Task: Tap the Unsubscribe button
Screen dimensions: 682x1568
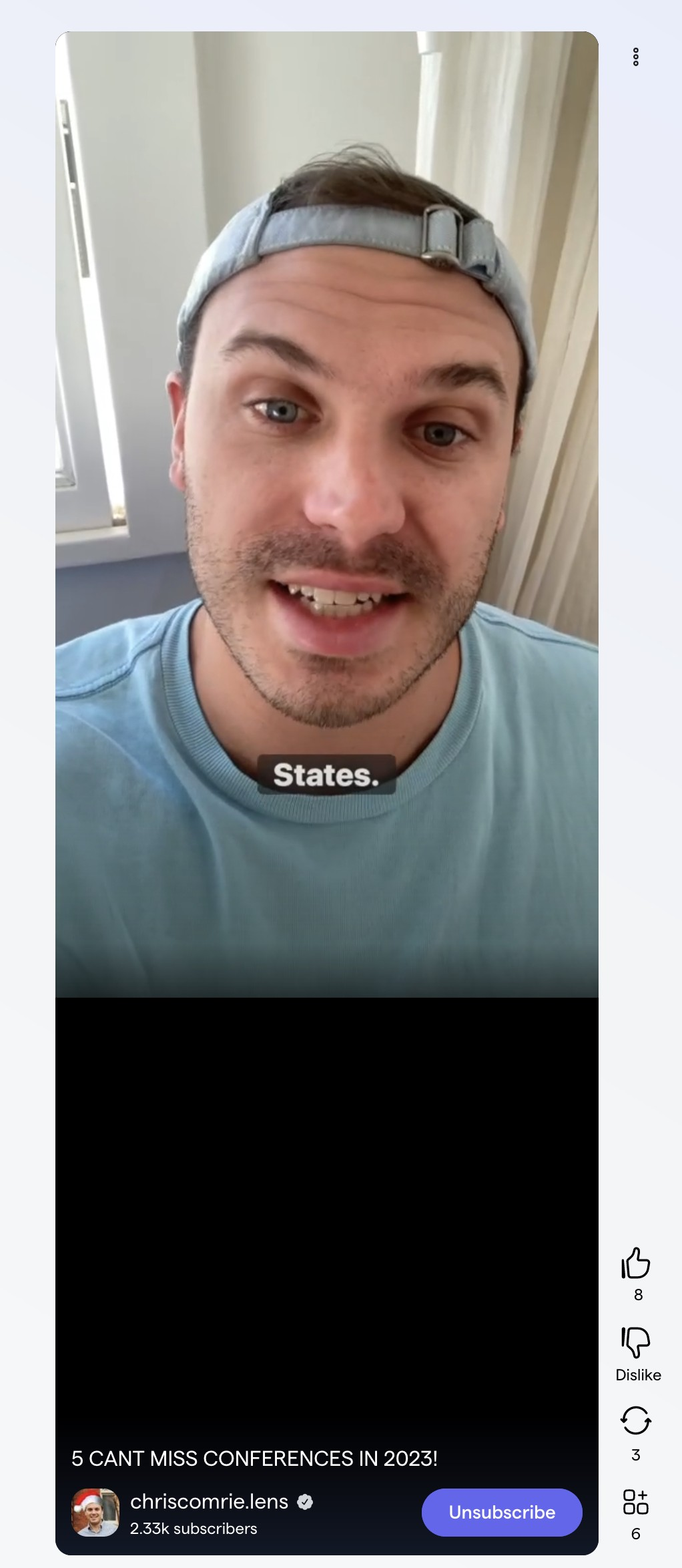Action: pos(502,1512)
